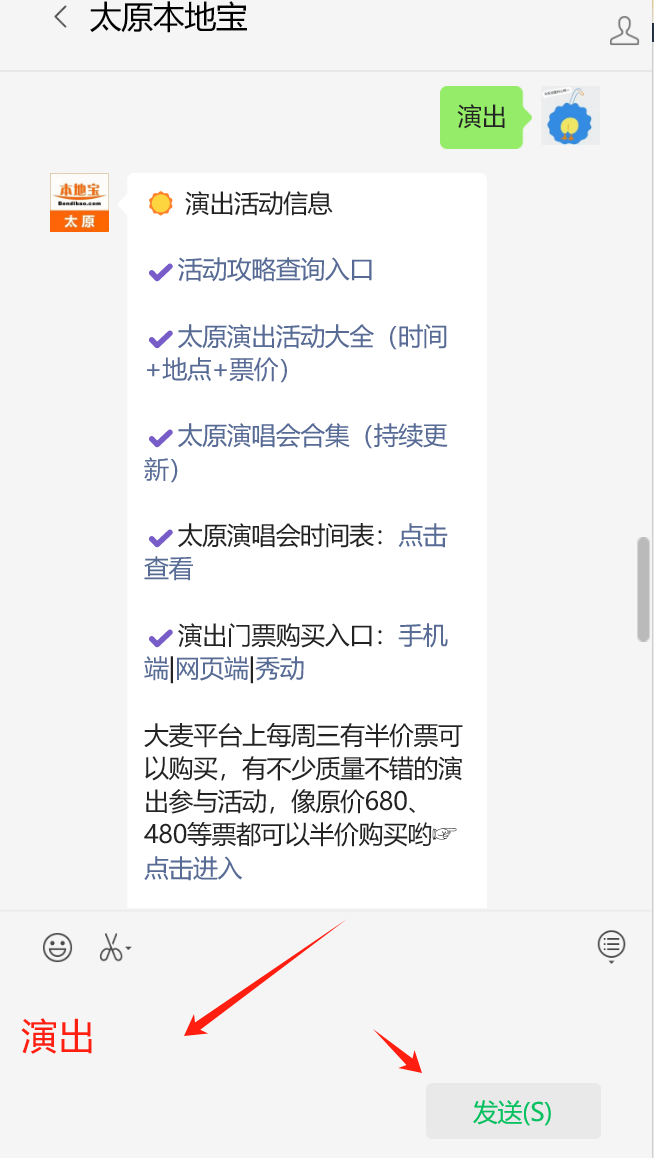The height and width of the screenshot is (1158, 654).
Task: Open the emoji picker
Action: [x=58, y=947]
